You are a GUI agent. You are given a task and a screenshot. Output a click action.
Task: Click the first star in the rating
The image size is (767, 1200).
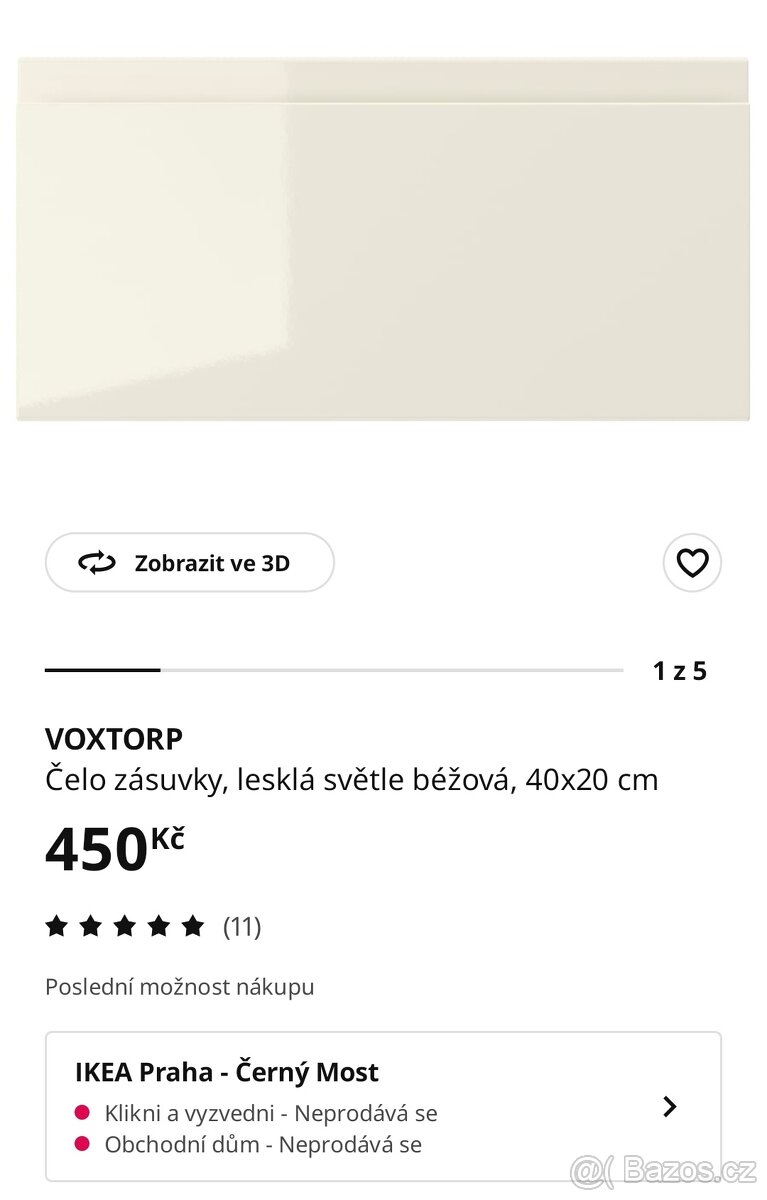tap(58, 926)
